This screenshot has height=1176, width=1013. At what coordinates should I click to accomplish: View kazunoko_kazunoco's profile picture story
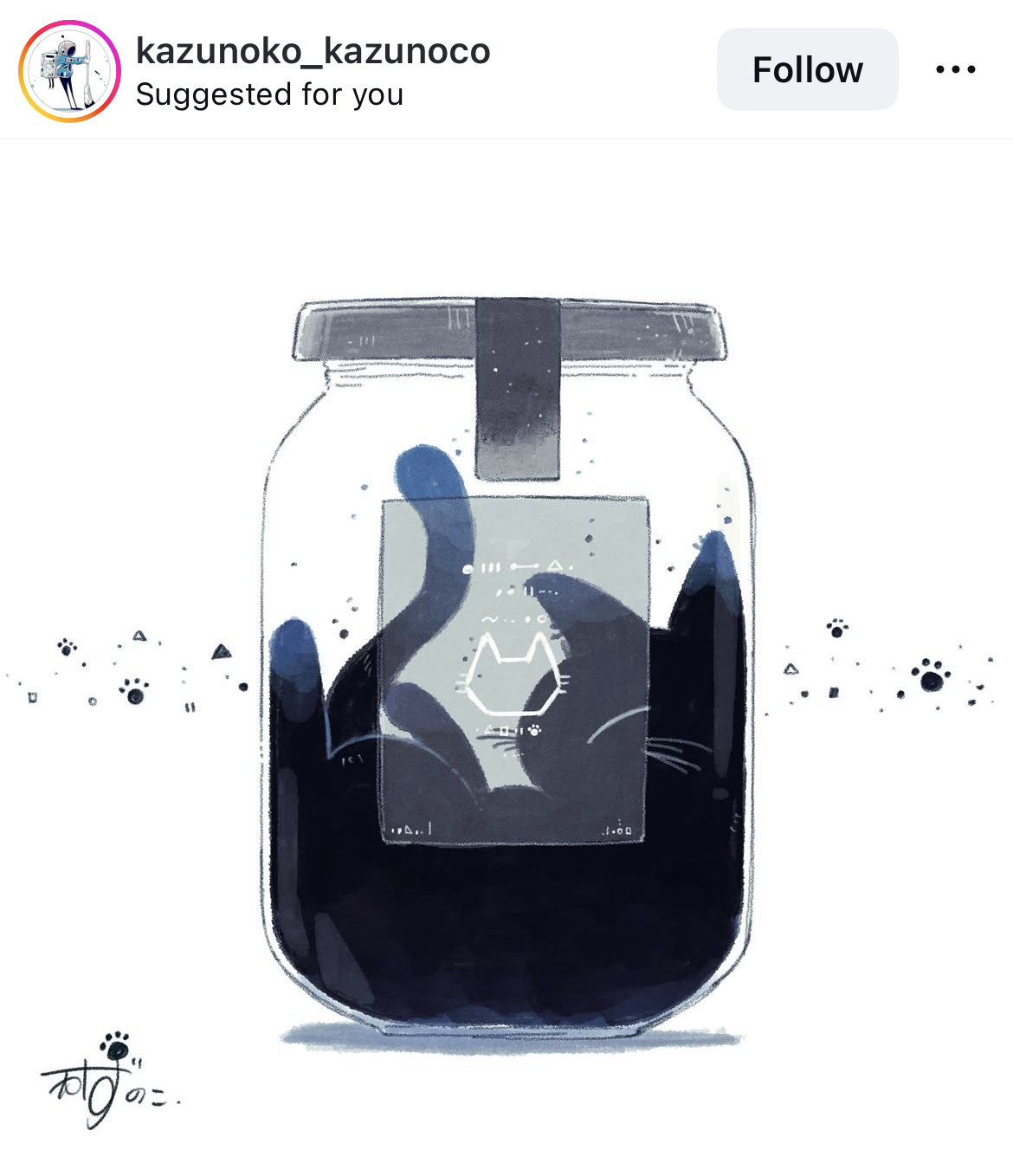point(69,71)
